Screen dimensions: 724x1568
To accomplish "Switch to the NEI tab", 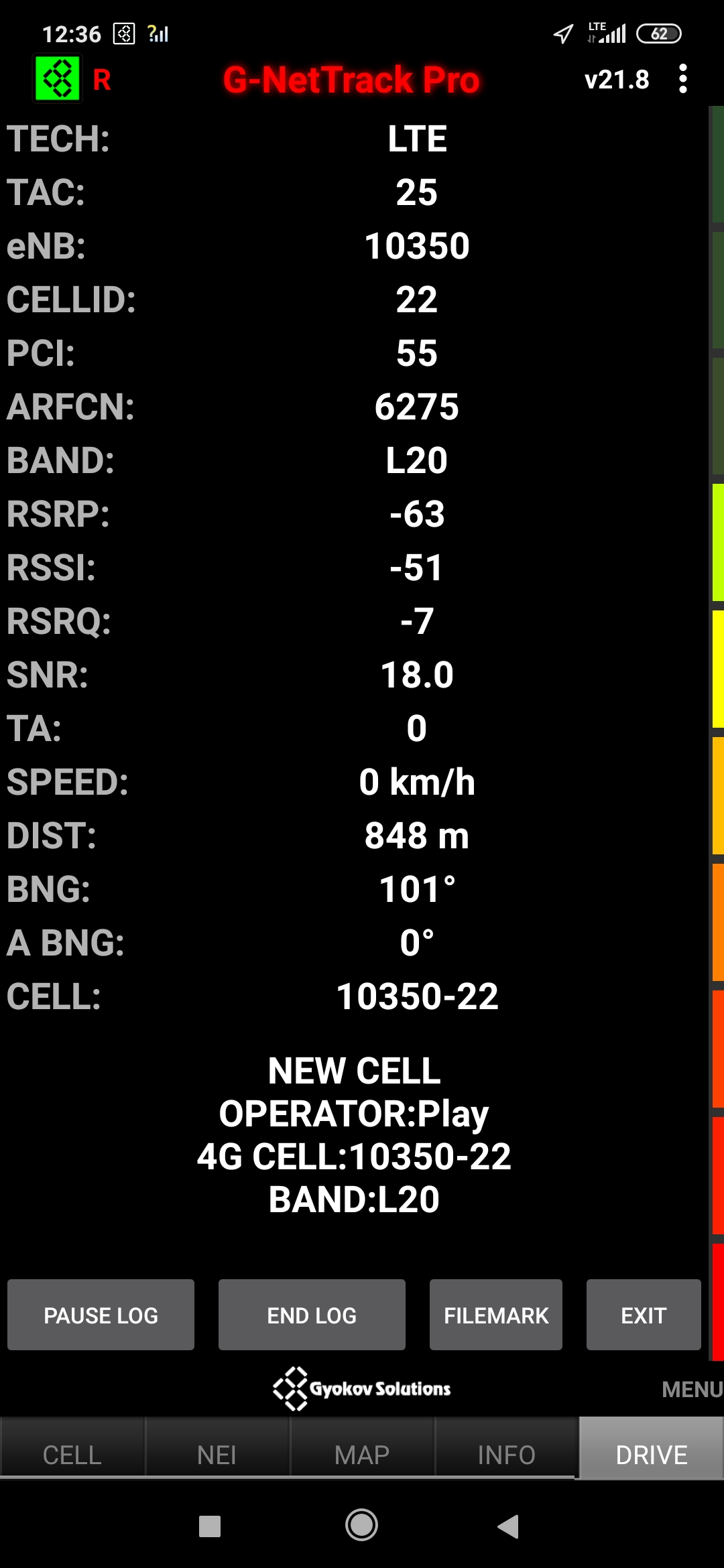I will pos(217,1455).
